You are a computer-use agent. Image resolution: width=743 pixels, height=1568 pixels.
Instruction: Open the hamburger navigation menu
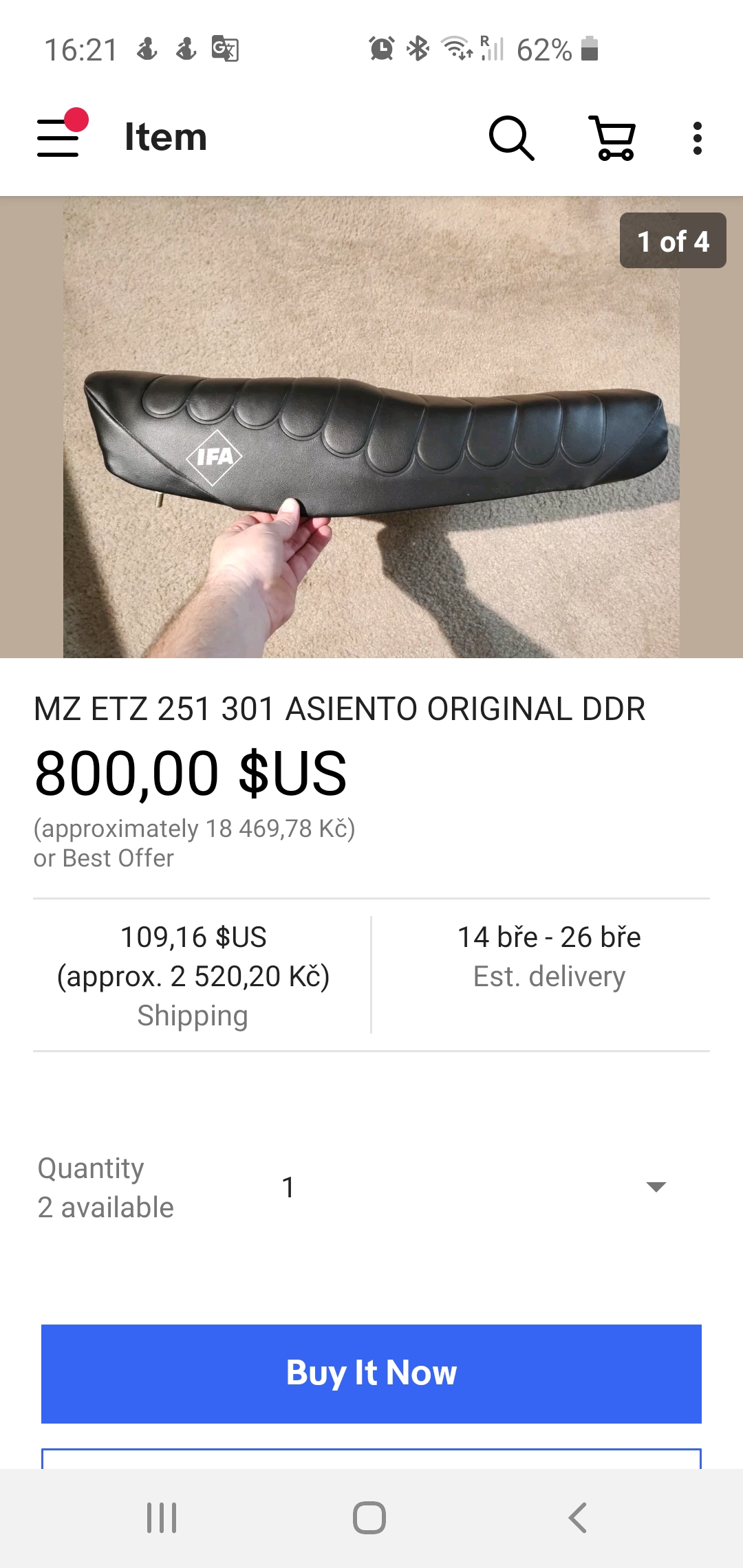coord(59,136)
